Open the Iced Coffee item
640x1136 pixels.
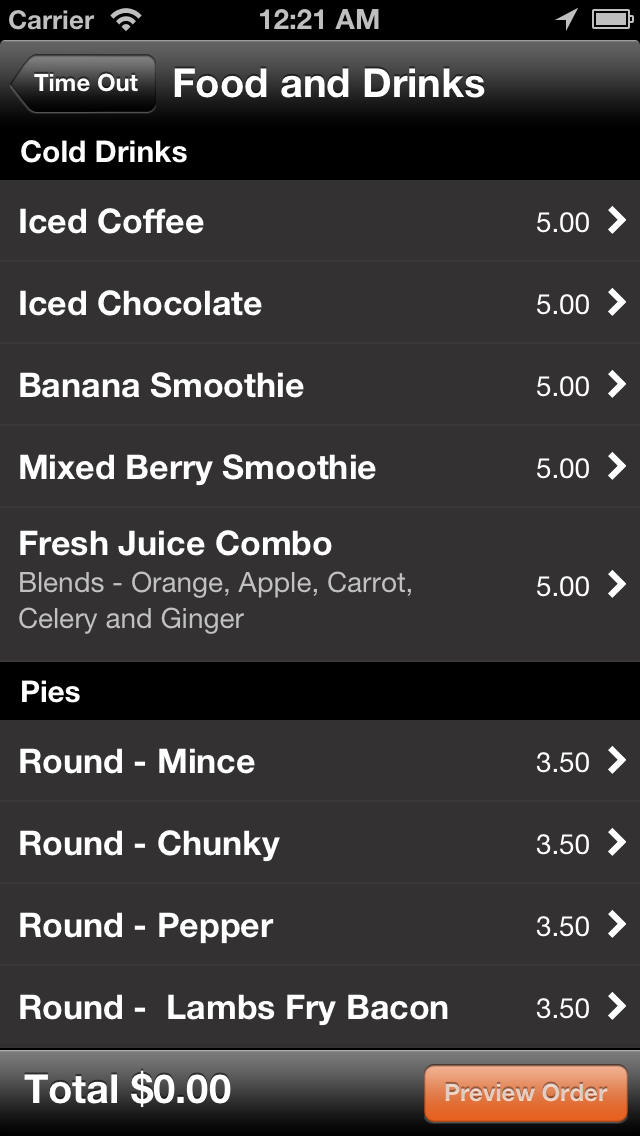(x=320, y=221)
